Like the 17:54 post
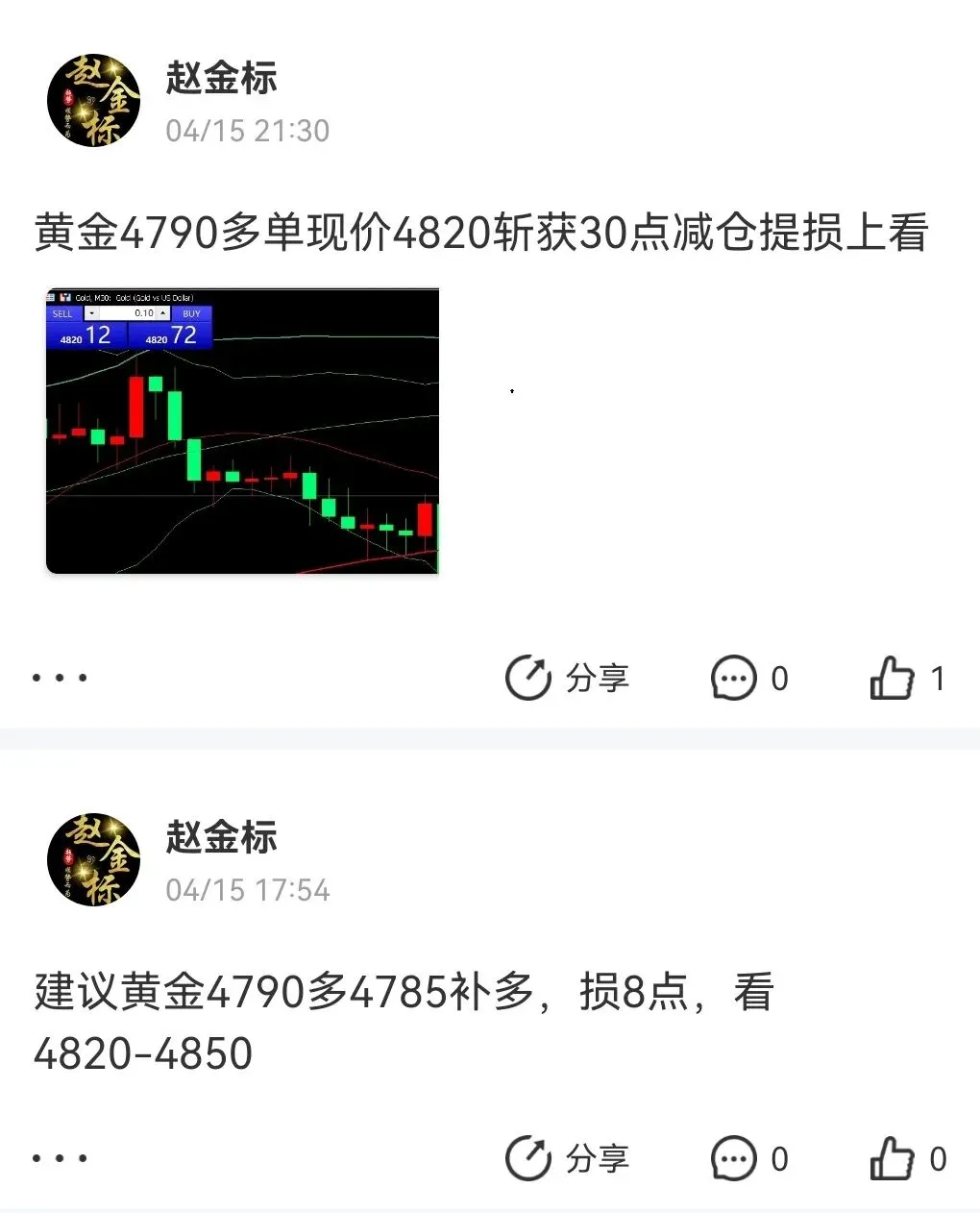980x1213 pixels. (x=906, y=1158)
